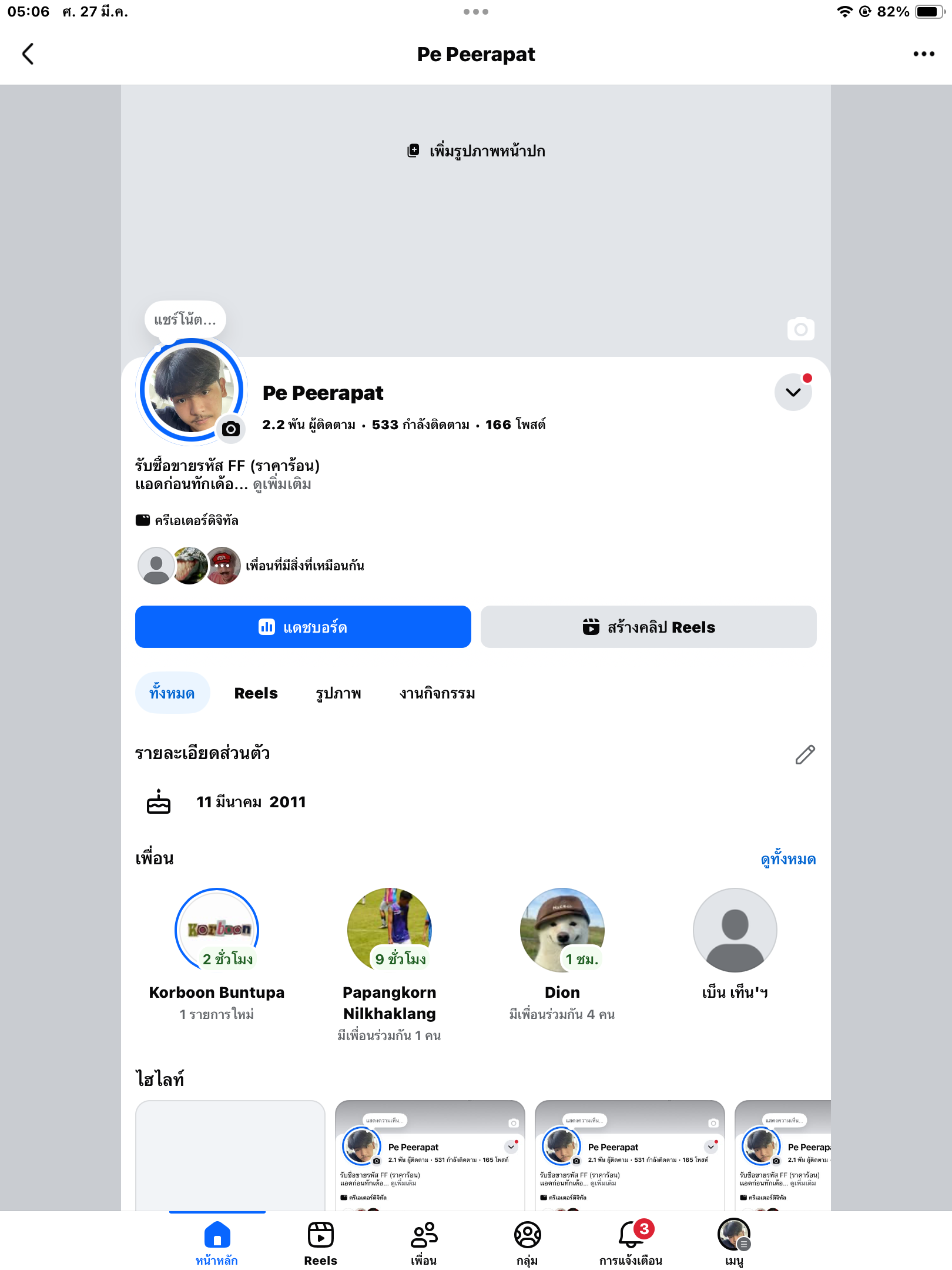
Task: Add a cover photo (เพิ่มรูปภาพหน้าปก)
Action: coord(476,151)
